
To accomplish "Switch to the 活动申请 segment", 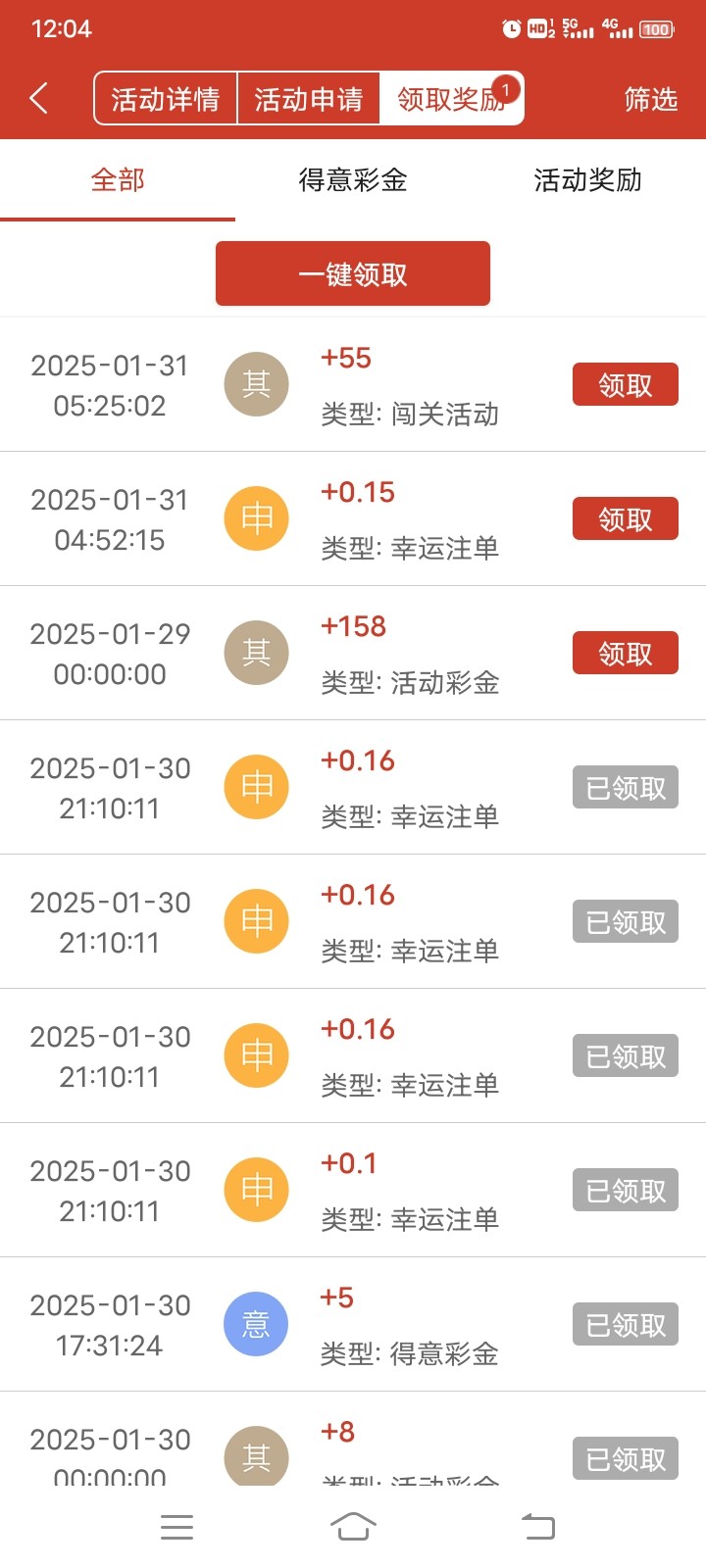I will point(308,99).
